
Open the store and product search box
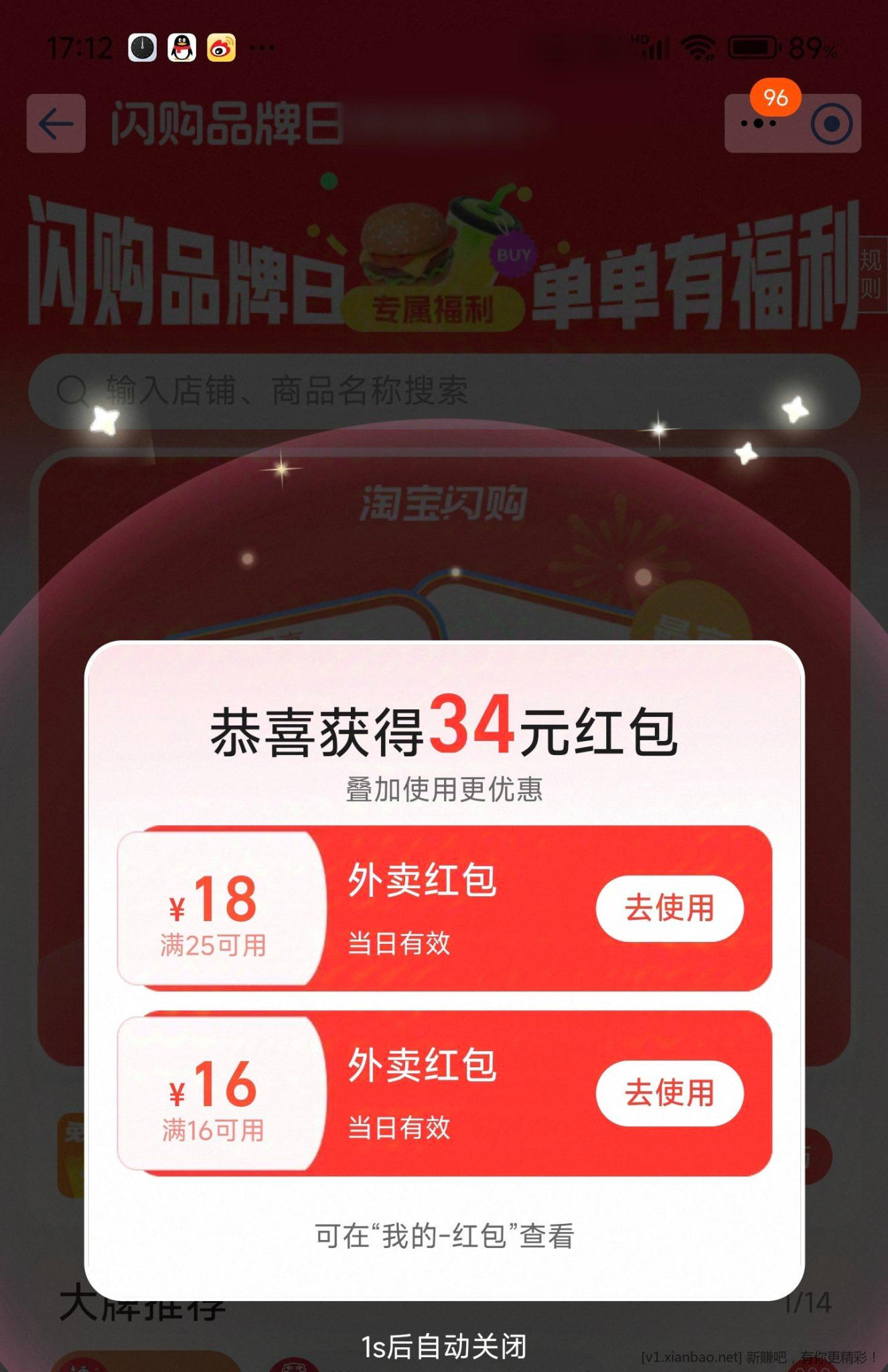click(442, 391)
